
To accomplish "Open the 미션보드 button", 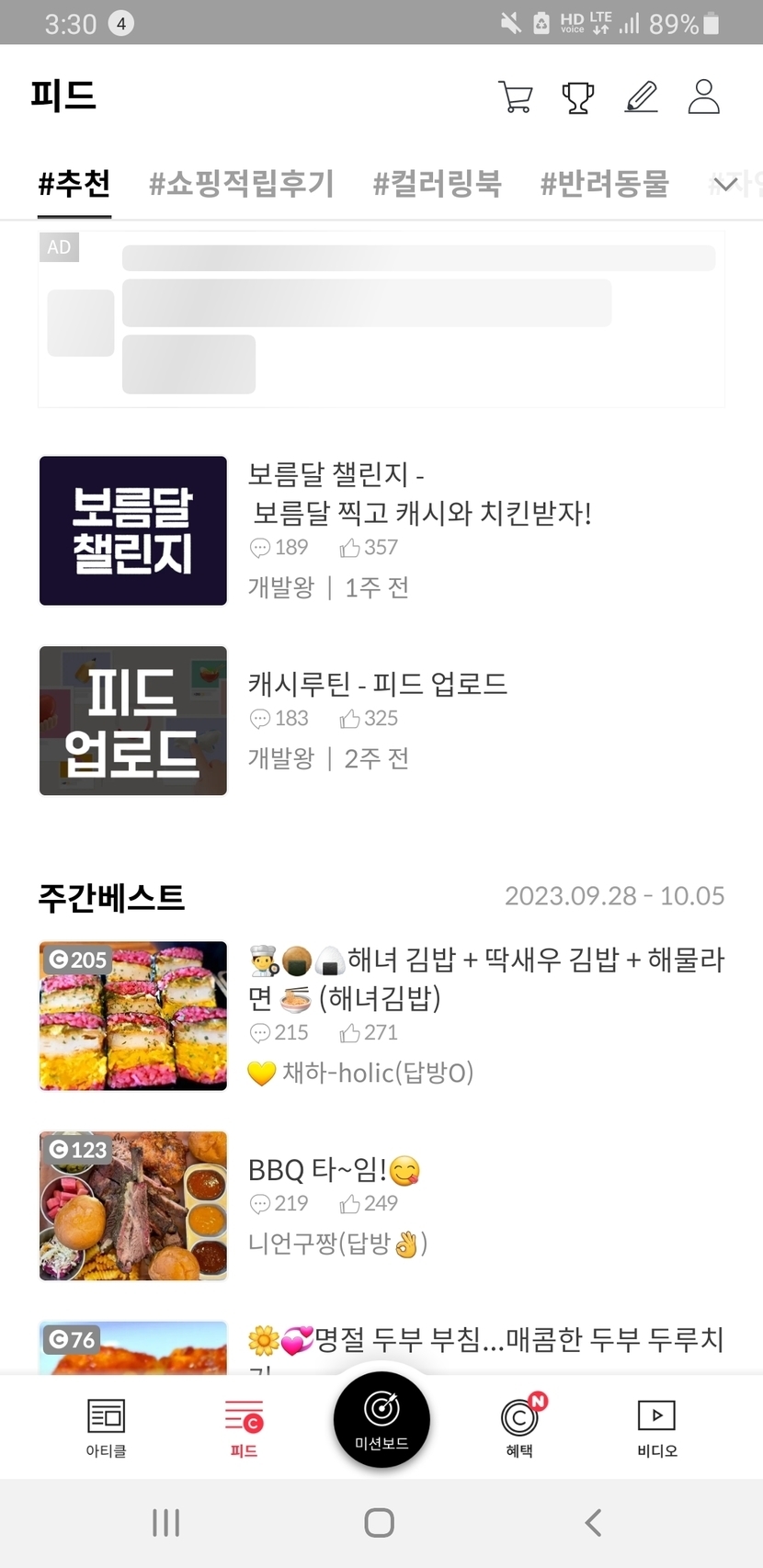I will coord(381,1416).
